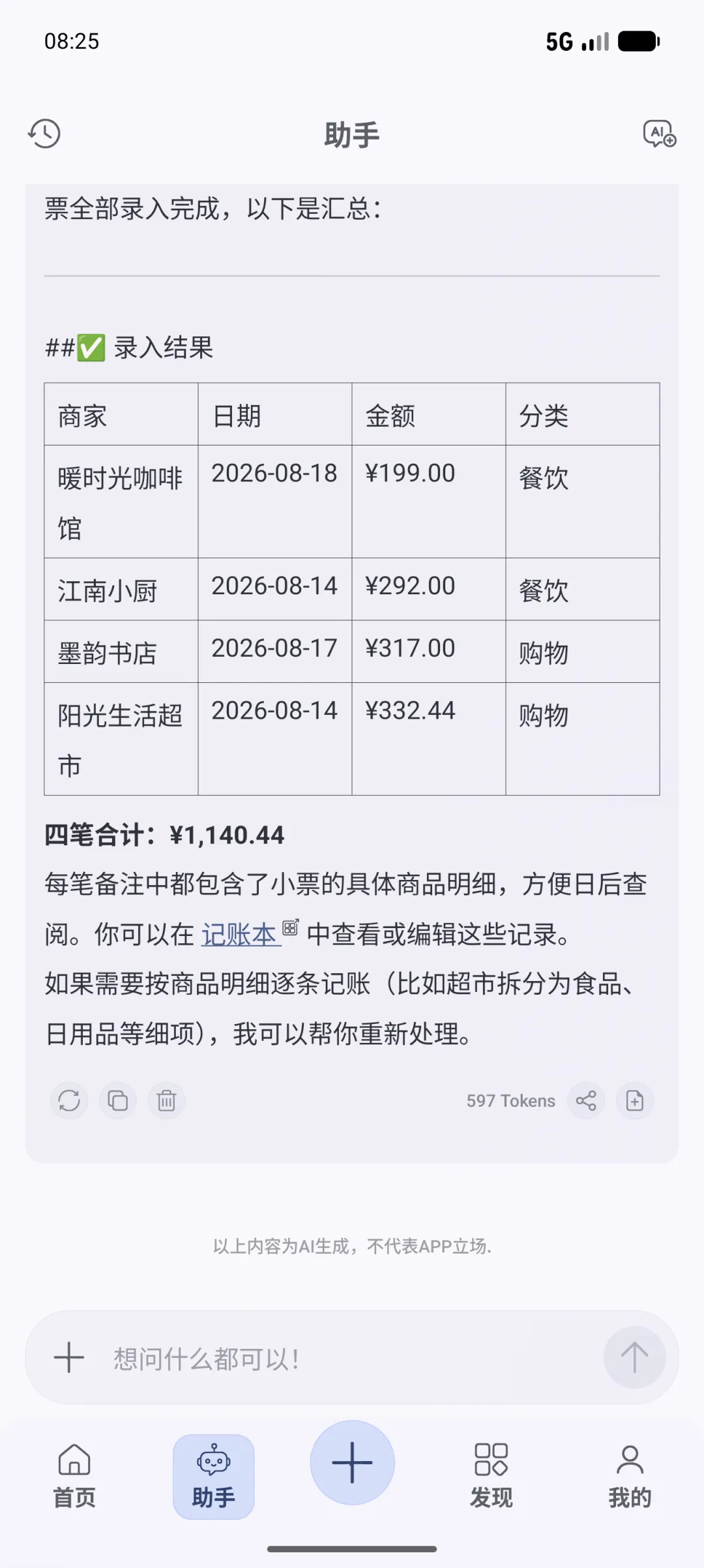Screen dimensions: 704x1568
Task: Select the 助手 tab
Action: tap(214, 1476)
